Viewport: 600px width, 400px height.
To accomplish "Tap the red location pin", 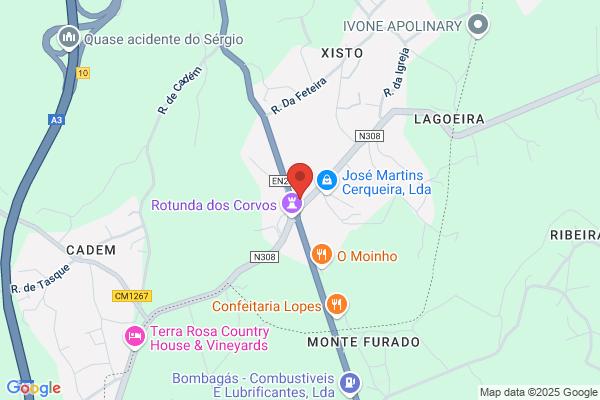I will [x=300, y=180].
